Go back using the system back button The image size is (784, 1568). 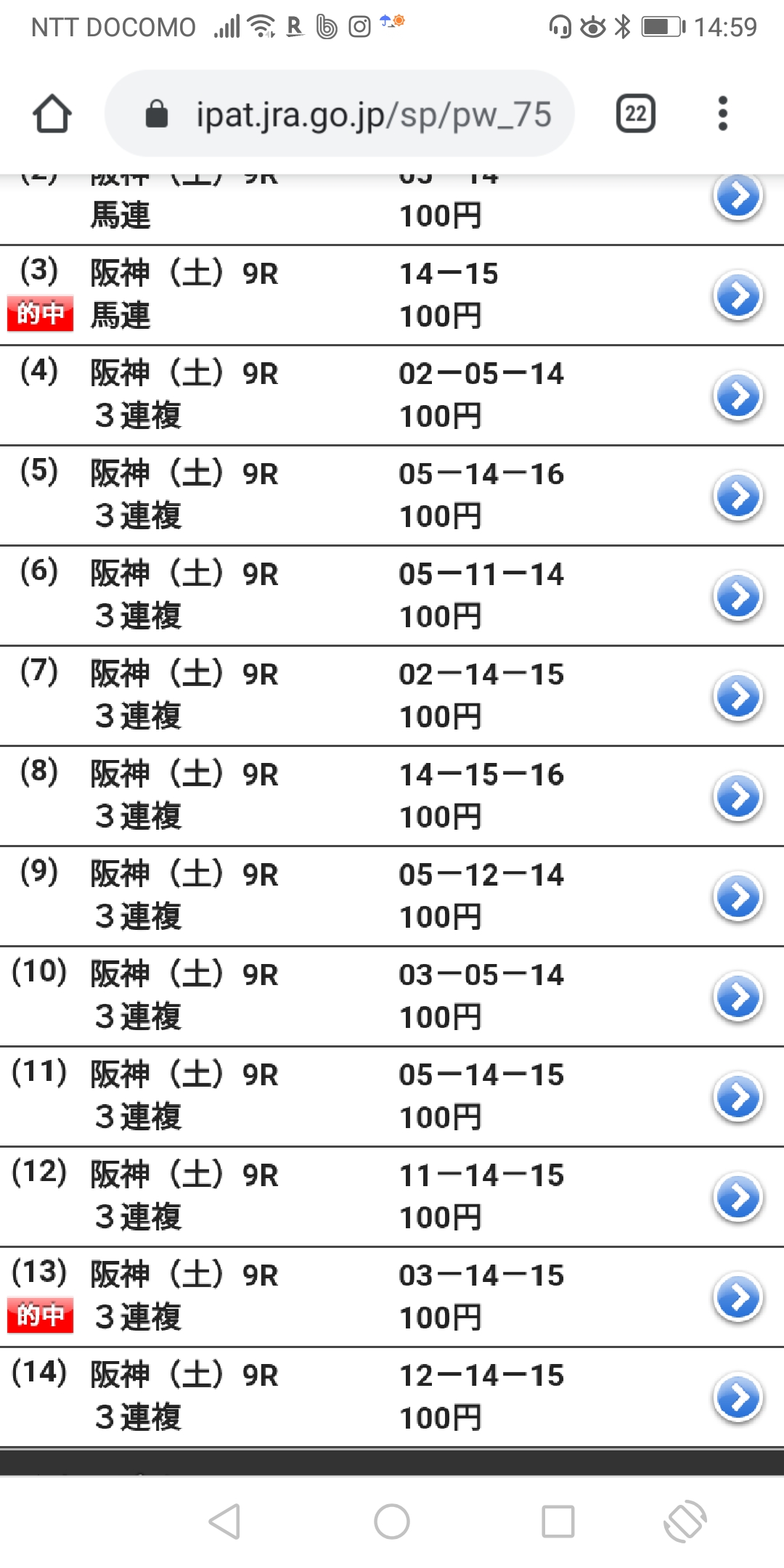tap(225, 1521)
